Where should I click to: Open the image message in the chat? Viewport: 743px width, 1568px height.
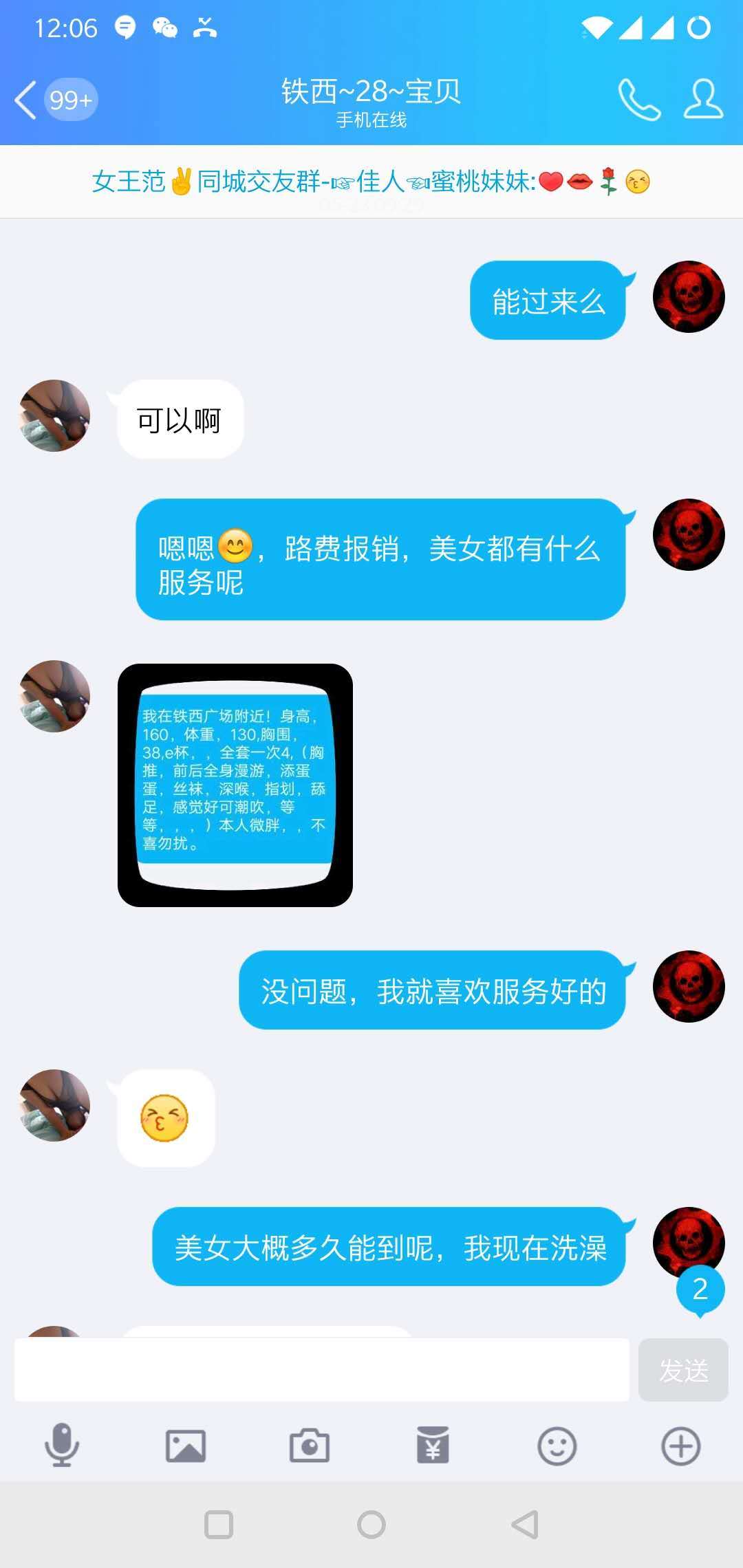[235, 785]
